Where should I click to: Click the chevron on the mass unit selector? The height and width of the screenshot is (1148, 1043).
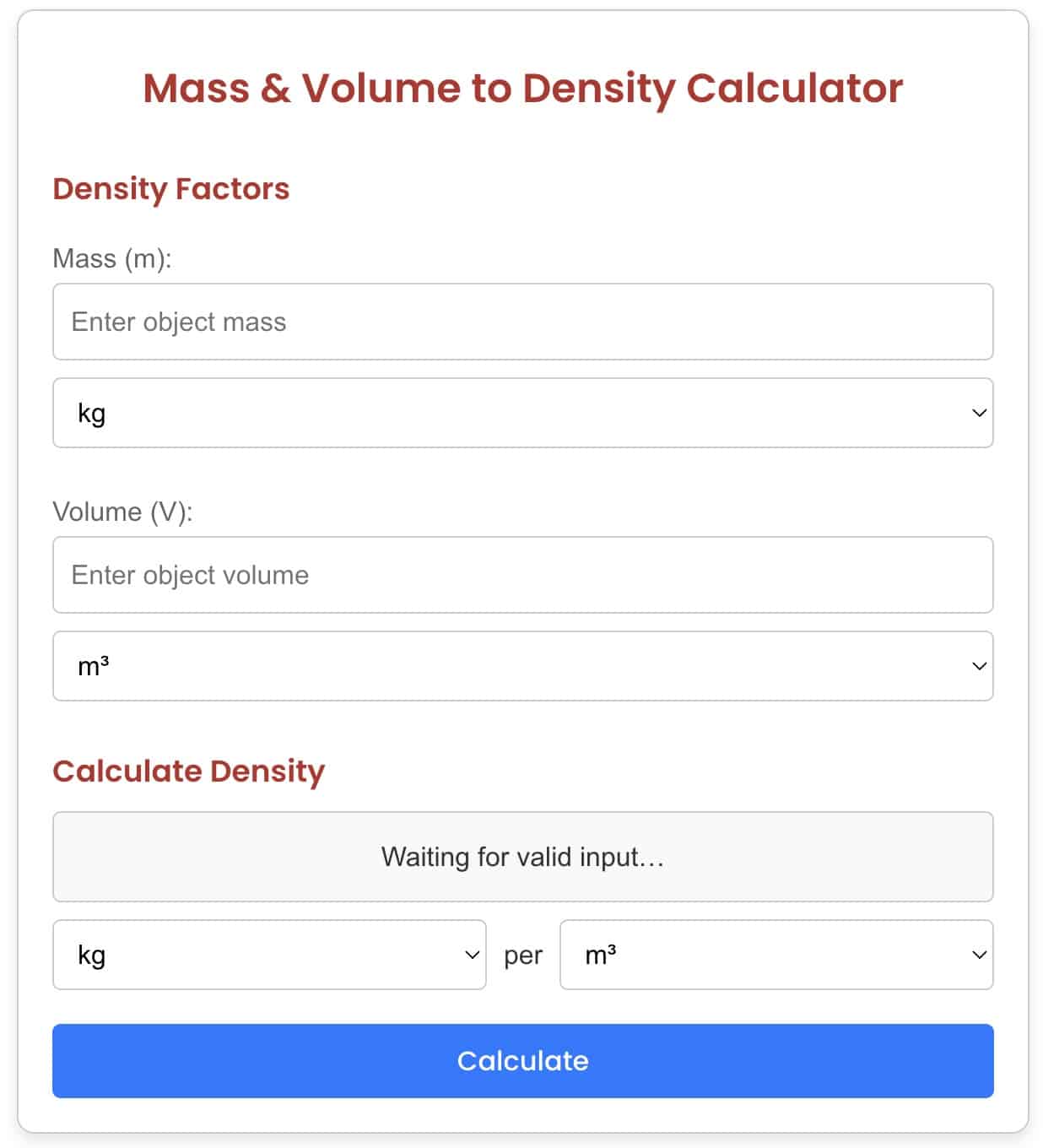978,413
